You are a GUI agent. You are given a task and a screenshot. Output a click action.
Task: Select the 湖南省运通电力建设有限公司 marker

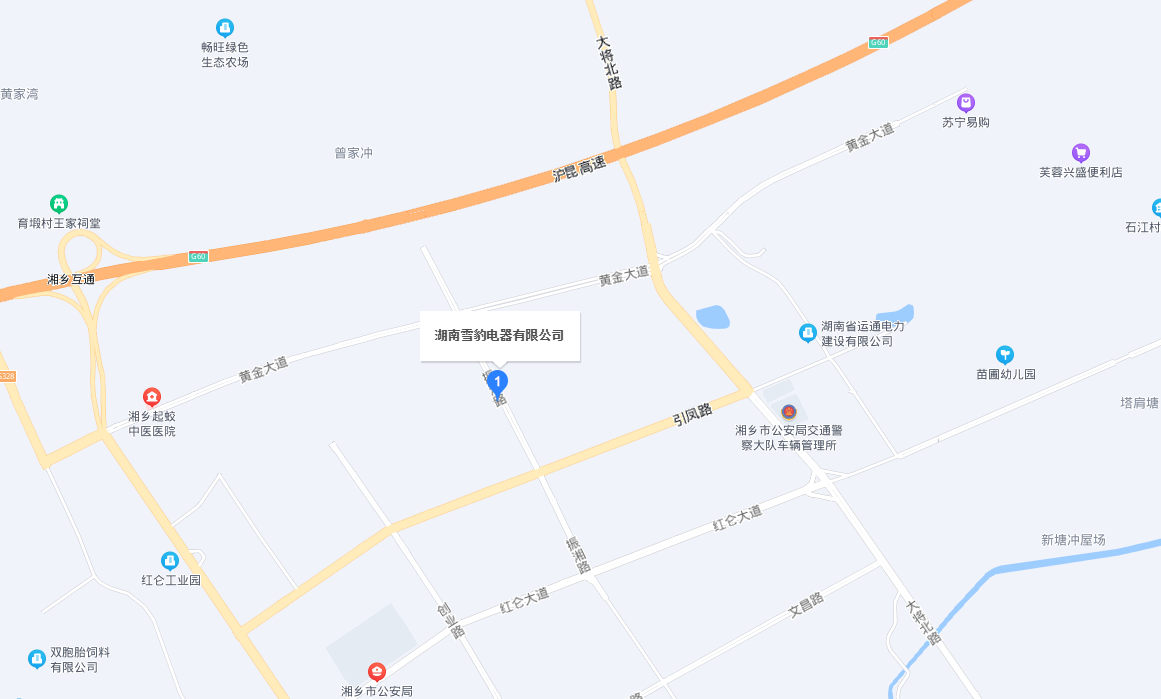[808, 333]
